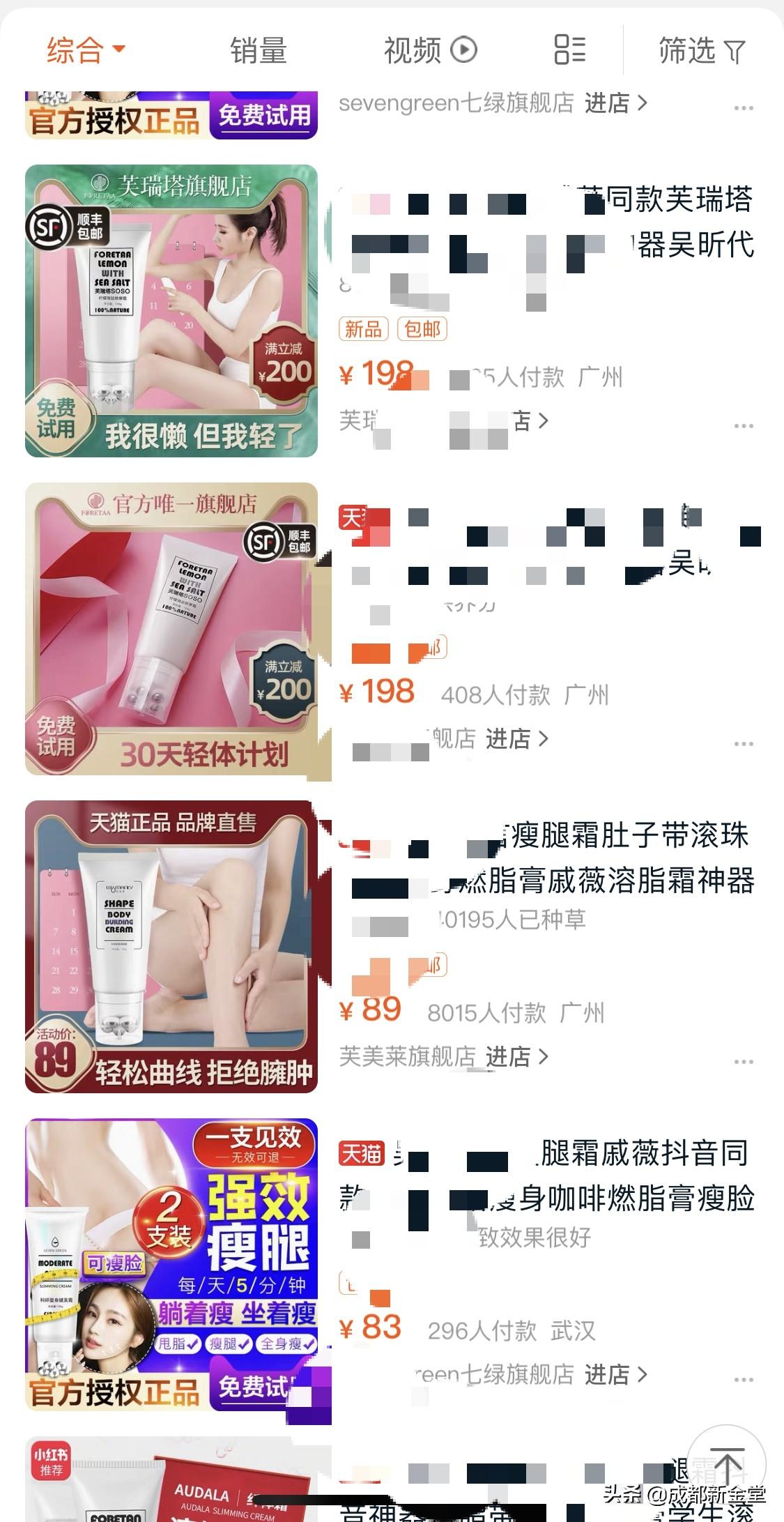
Task: Open the 芙瑞塔旗舰店 我很懒但我轻了 product
Action: (171, 311)
